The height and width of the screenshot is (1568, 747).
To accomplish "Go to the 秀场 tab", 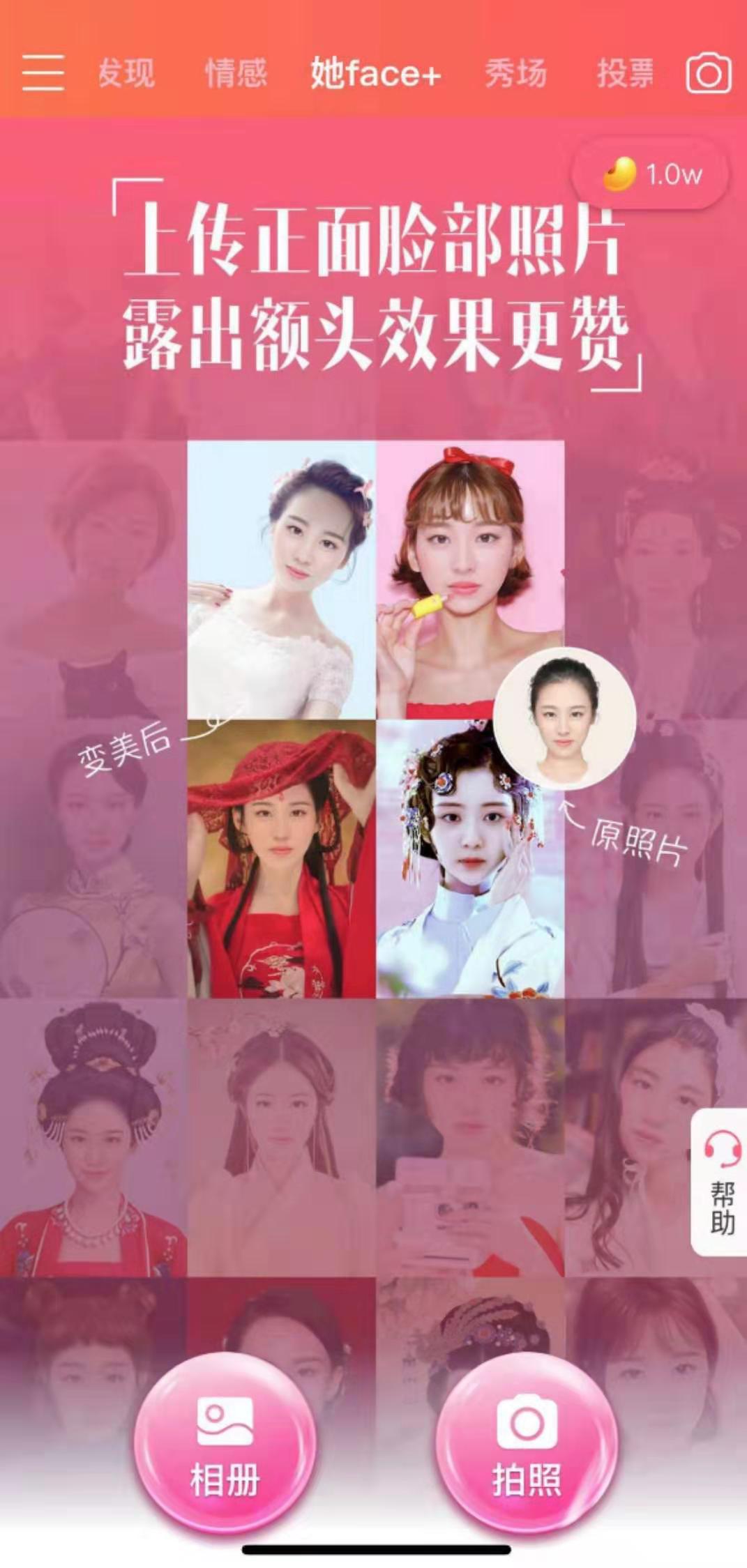I will [515, 73].
